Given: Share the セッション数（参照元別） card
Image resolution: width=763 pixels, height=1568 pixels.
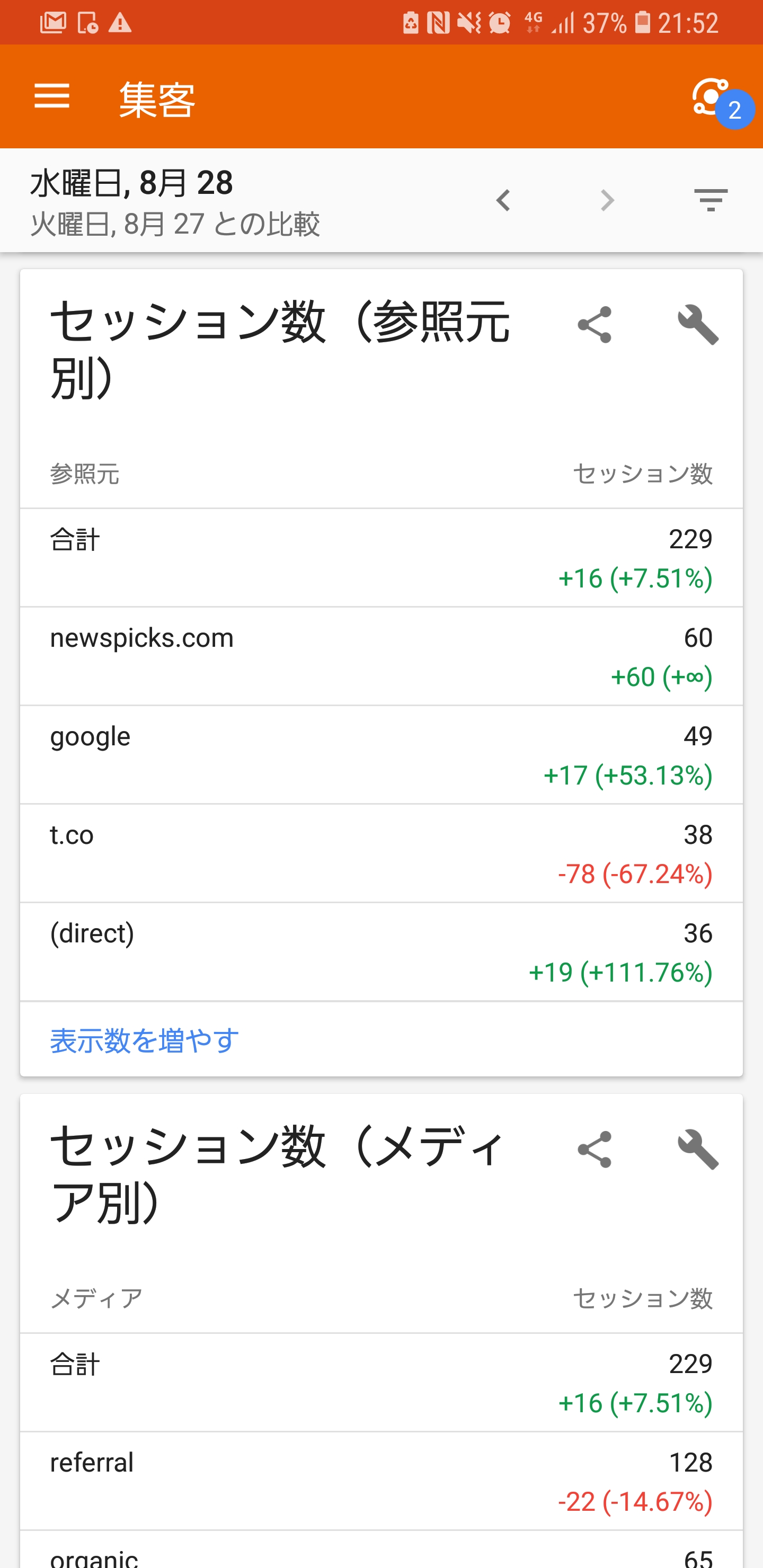Looking at the screenshot, I should [x=595, y=324].
